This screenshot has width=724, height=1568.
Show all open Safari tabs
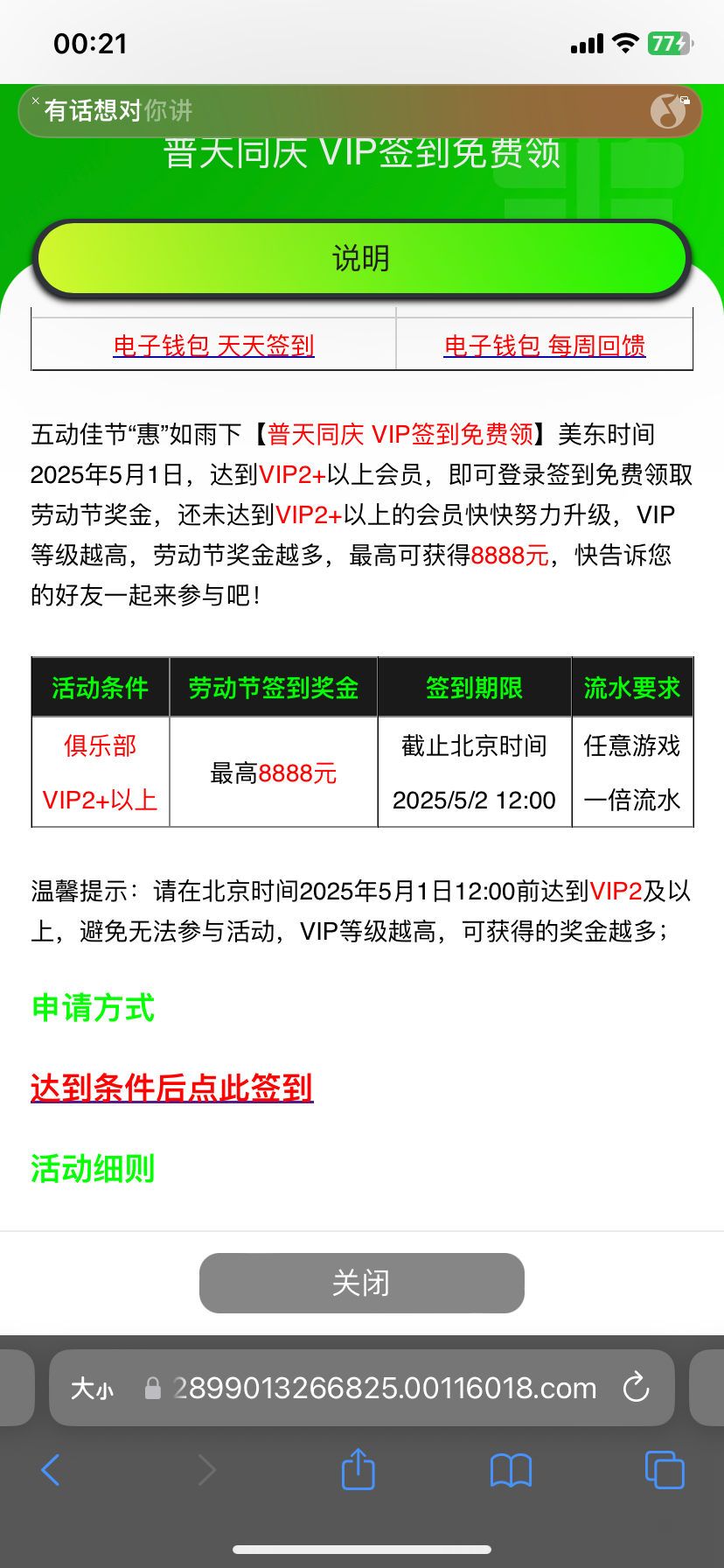pyautogui.click(x=664, y=1470)
